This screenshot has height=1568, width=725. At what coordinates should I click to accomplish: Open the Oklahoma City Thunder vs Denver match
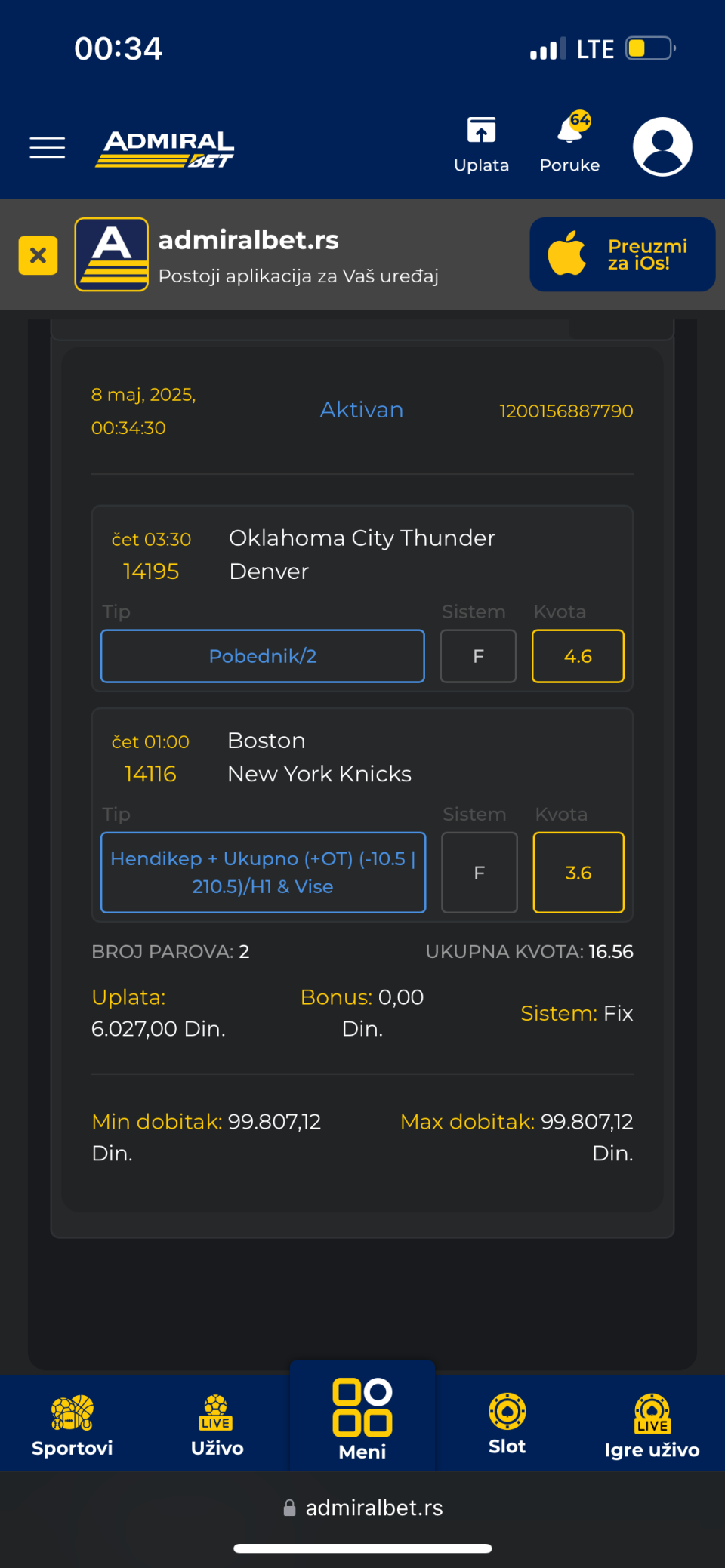pyautogui.click(x=362, y=554)
